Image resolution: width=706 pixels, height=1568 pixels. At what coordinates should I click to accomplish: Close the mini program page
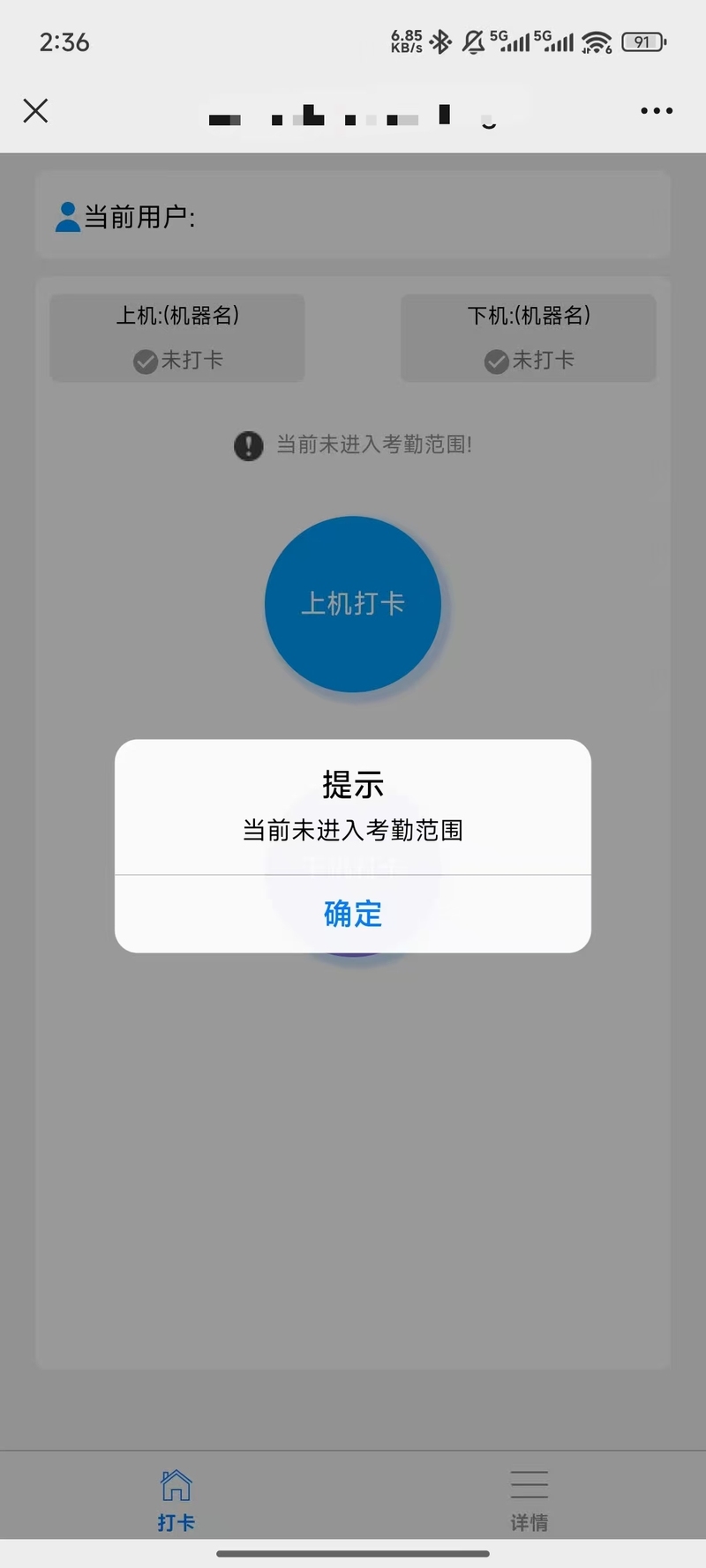(x=35, y=111)
